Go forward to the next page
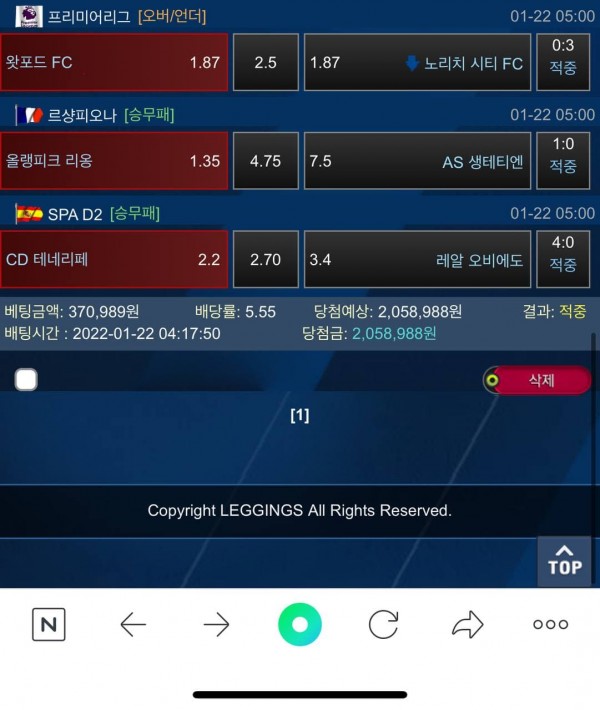The width and height of the screenshot is (600, 710). [216, 625]
